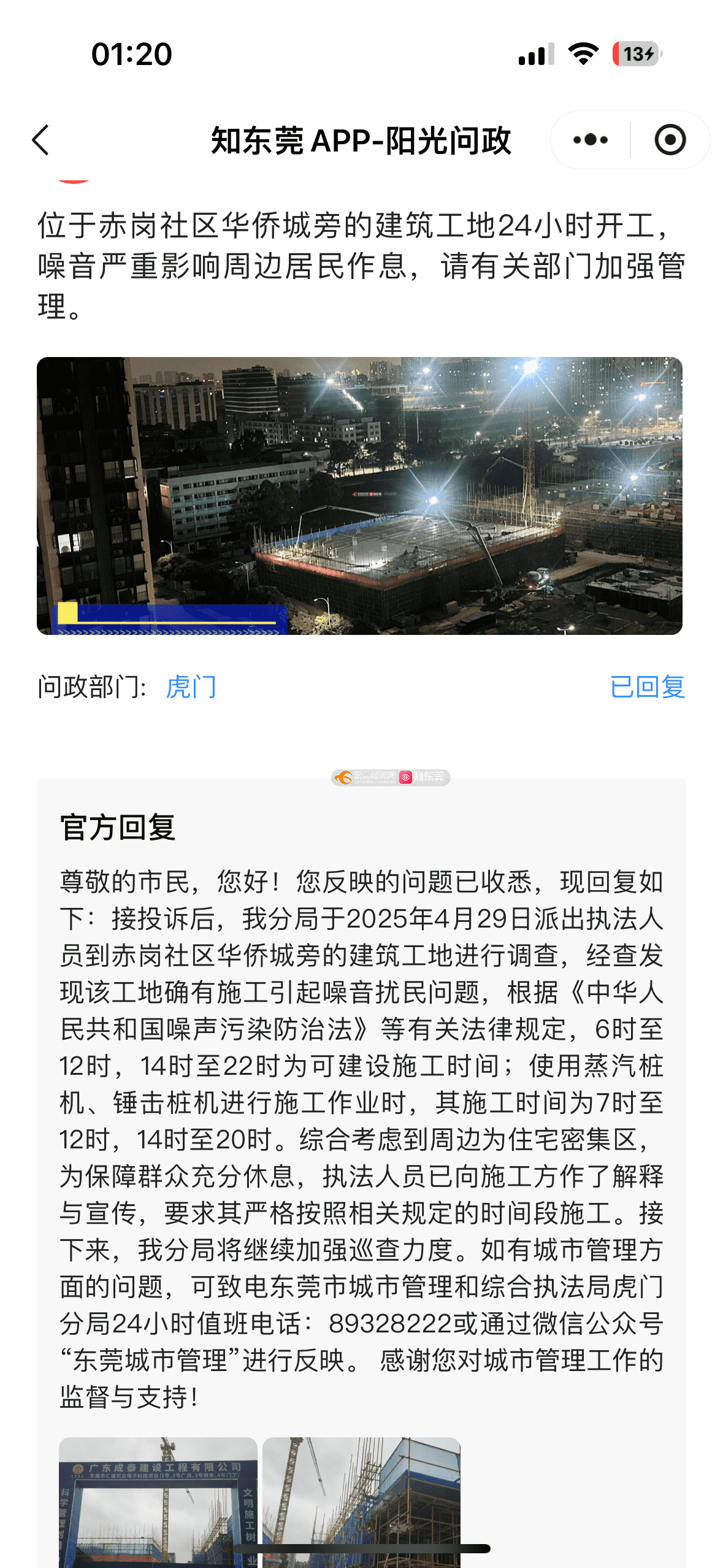Close the mini program with the circle button
This screenshot has width=723, height=1568.
tap(670, 140)
